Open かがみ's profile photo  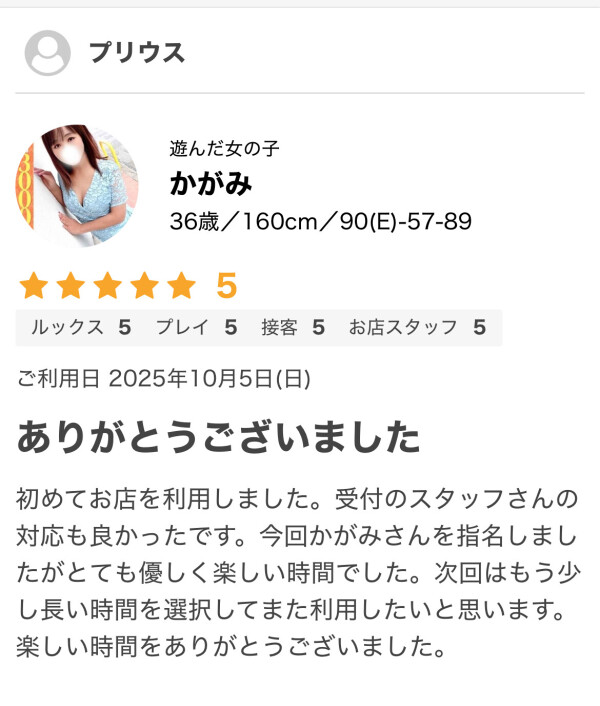(77, 185)
